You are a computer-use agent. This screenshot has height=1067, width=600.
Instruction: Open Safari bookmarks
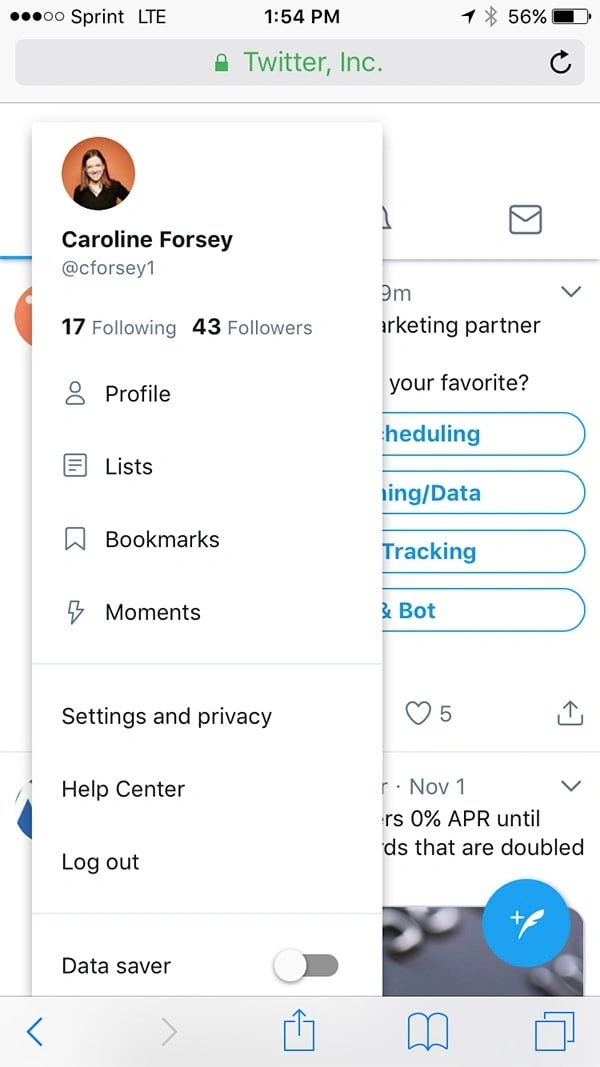point(427,1031)
